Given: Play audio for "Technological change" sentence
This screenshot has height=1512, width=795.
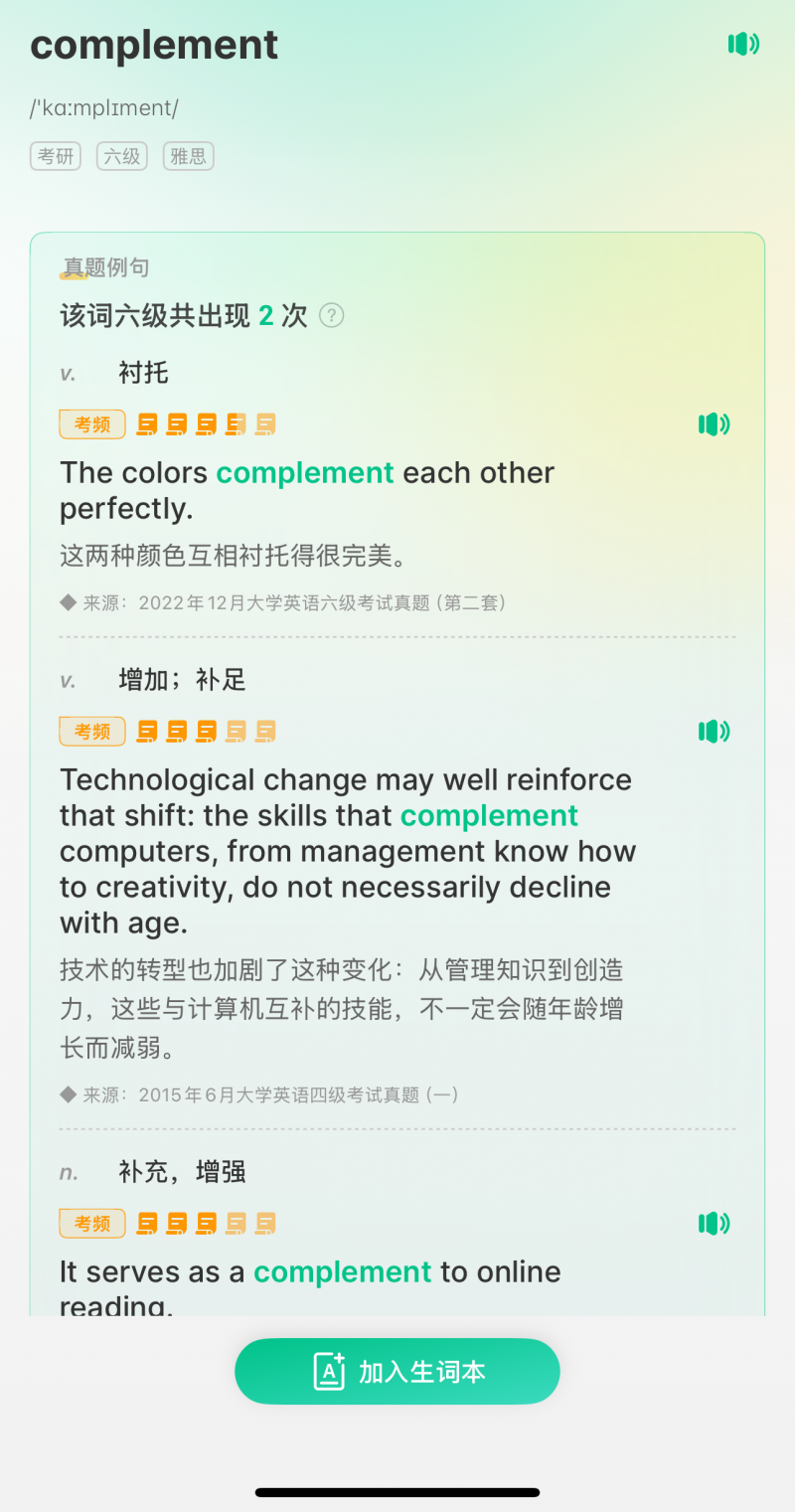Looking at the screenshot, I should 714,732.
